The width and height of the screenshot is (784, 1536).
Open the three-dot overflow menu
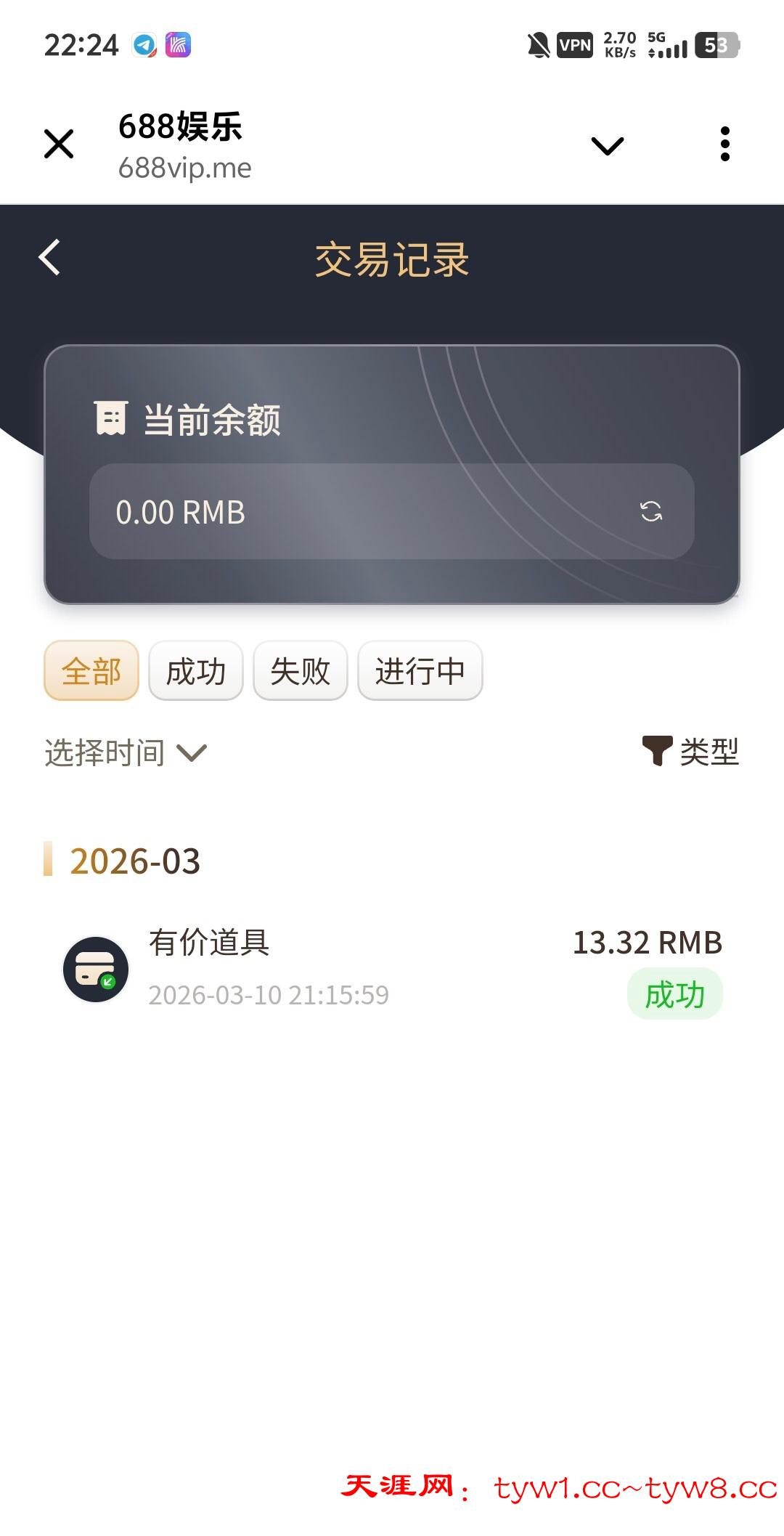click(724, 144)
